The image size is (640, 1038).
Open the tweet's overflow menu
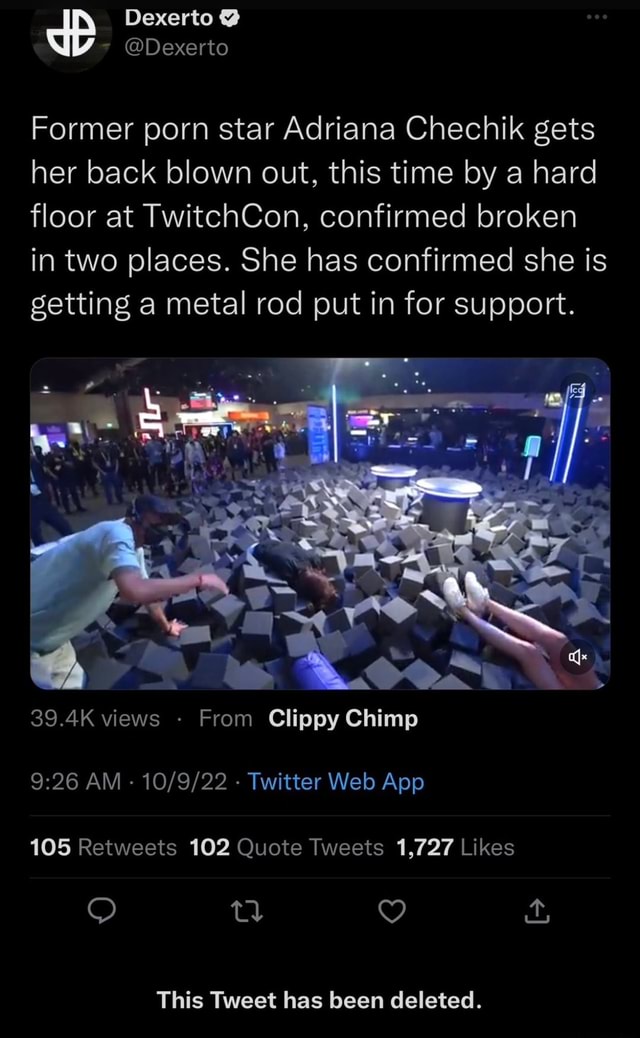(598, 19)
